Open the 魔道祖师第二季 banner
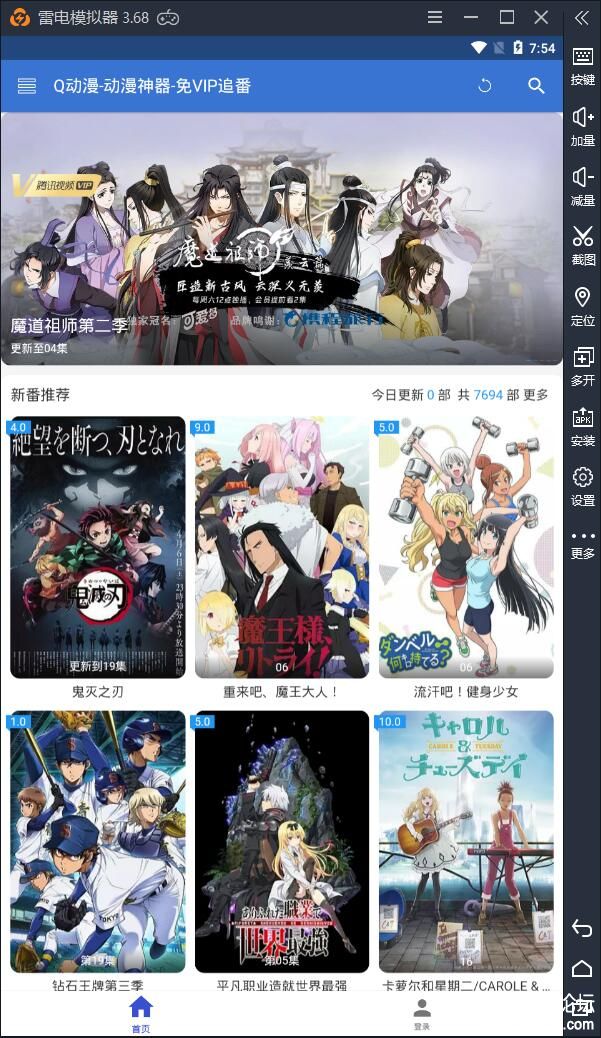The image size is (601, 1038). click(281, 238)
